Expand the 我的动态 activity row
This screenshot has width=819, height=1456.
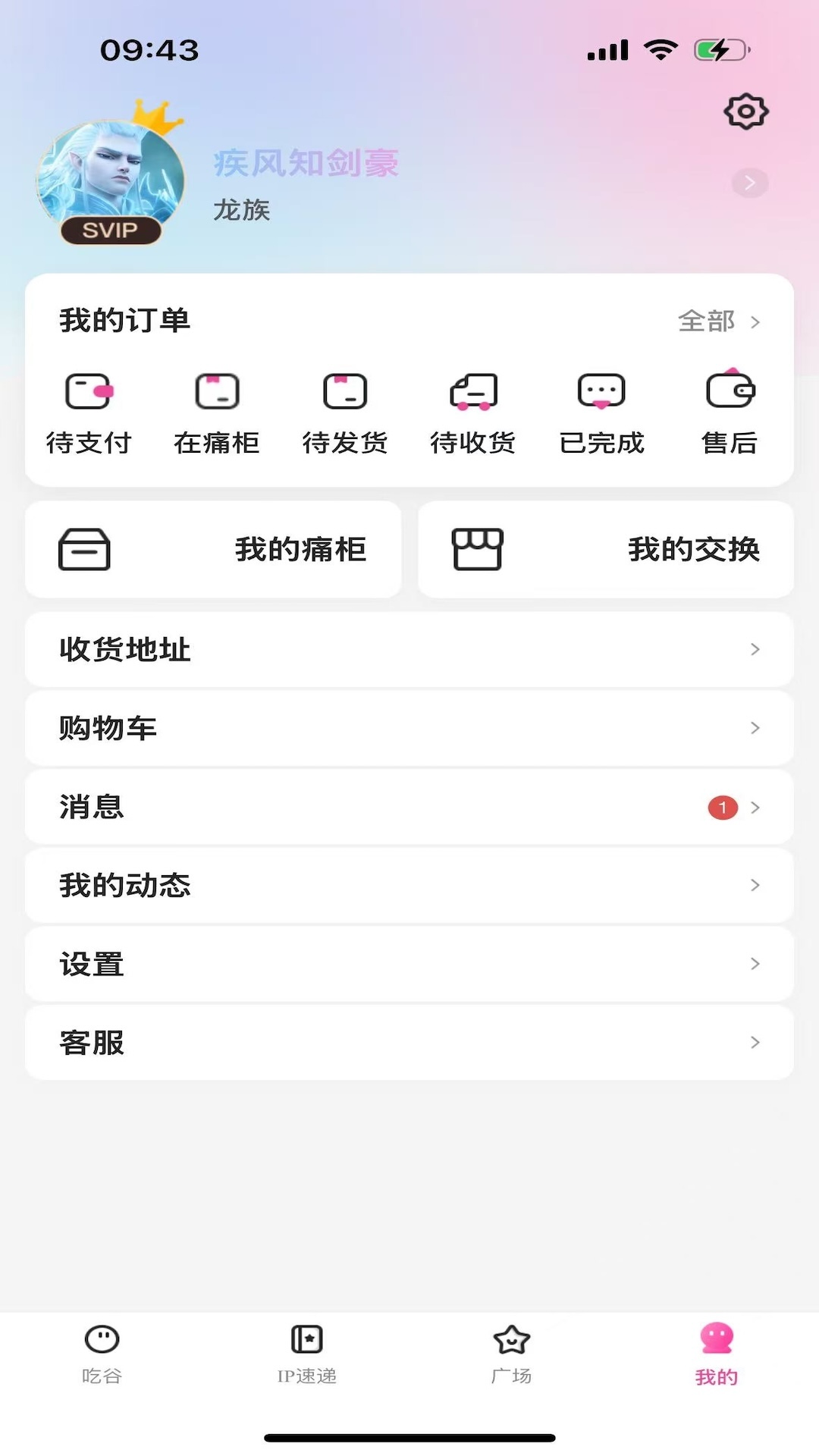tap(409, 885)
